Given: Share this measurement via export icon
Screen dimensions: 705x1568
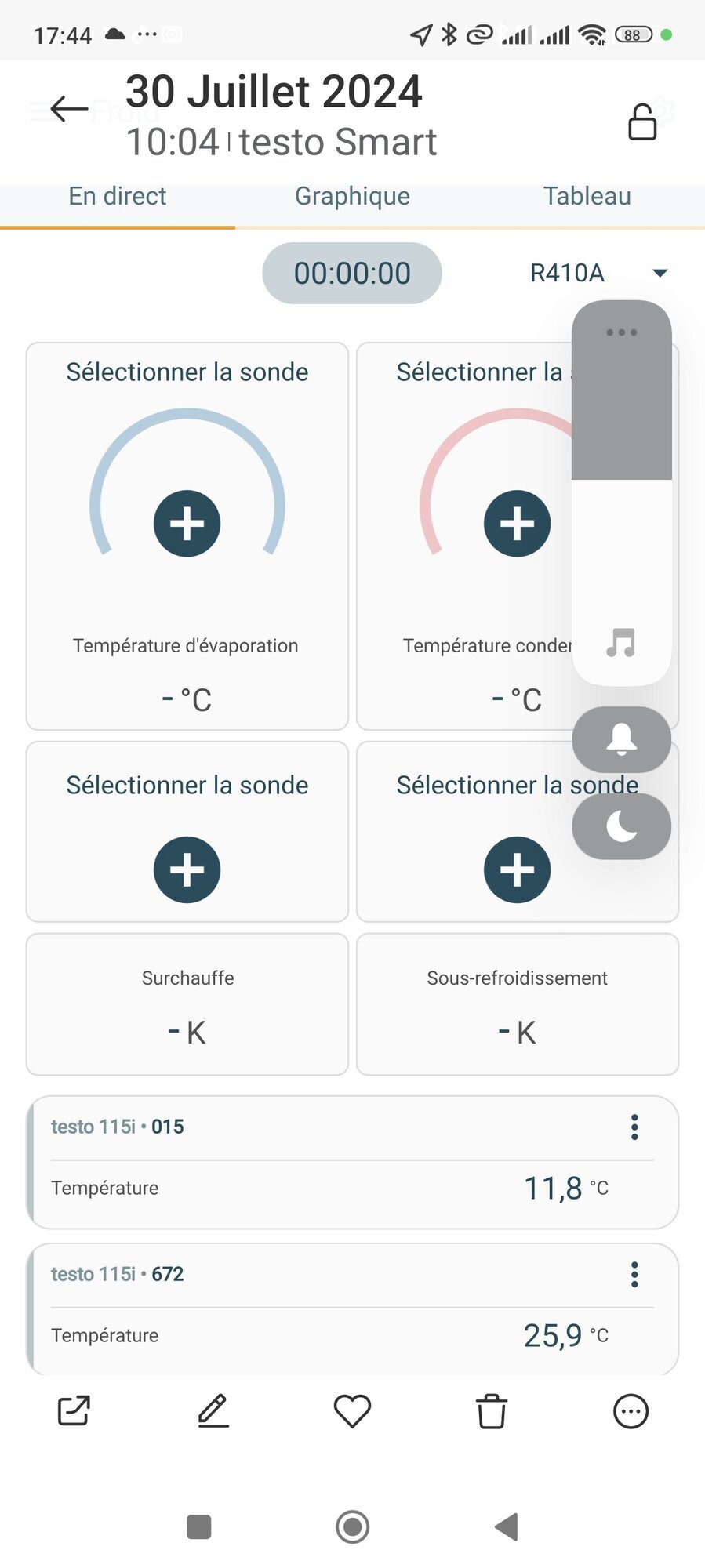Looking at the screenshot, I should click(74, 1411).
